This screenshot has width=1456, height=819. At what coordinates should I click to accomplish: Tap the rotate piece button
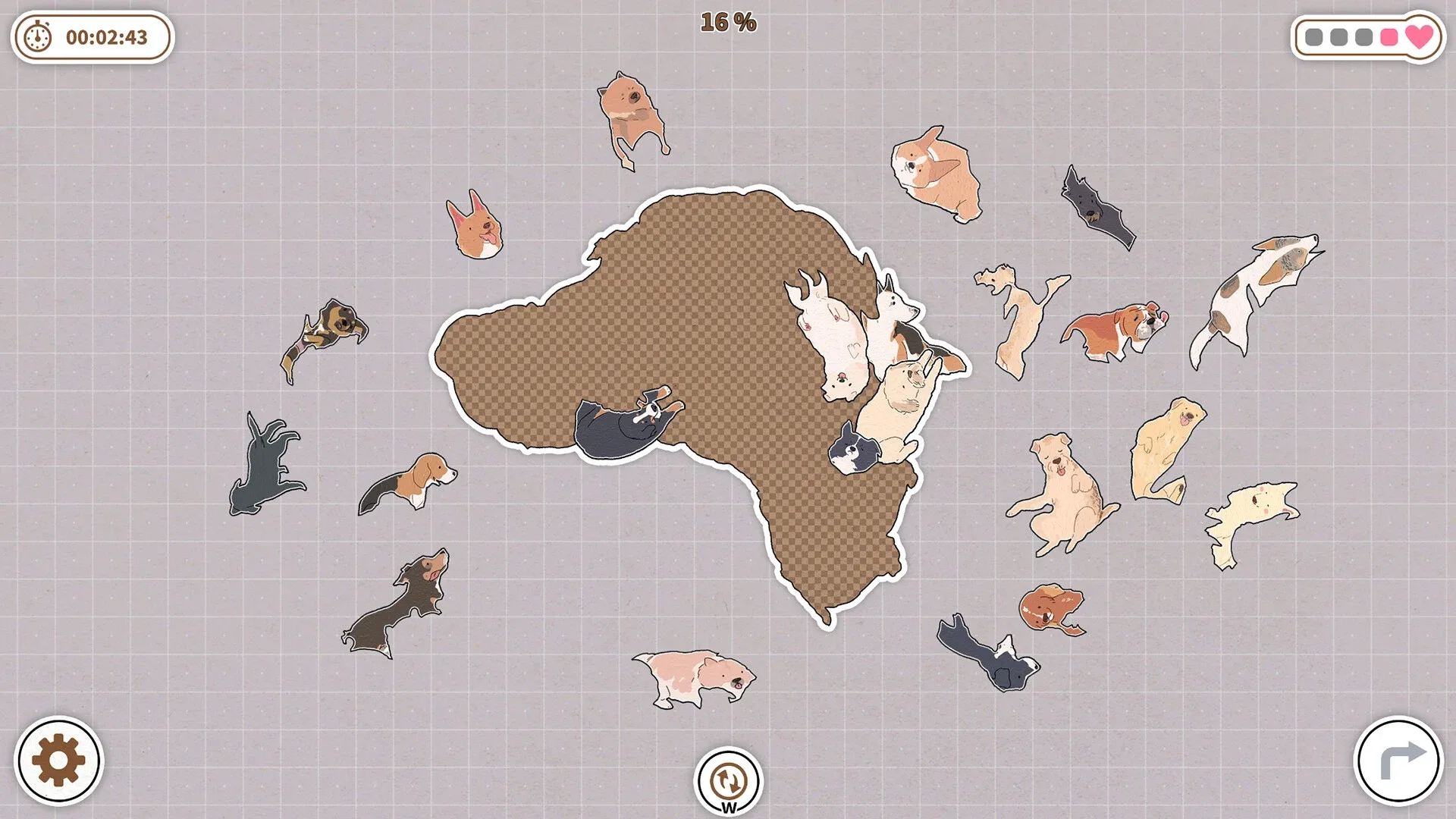click(x=728, y=780)
